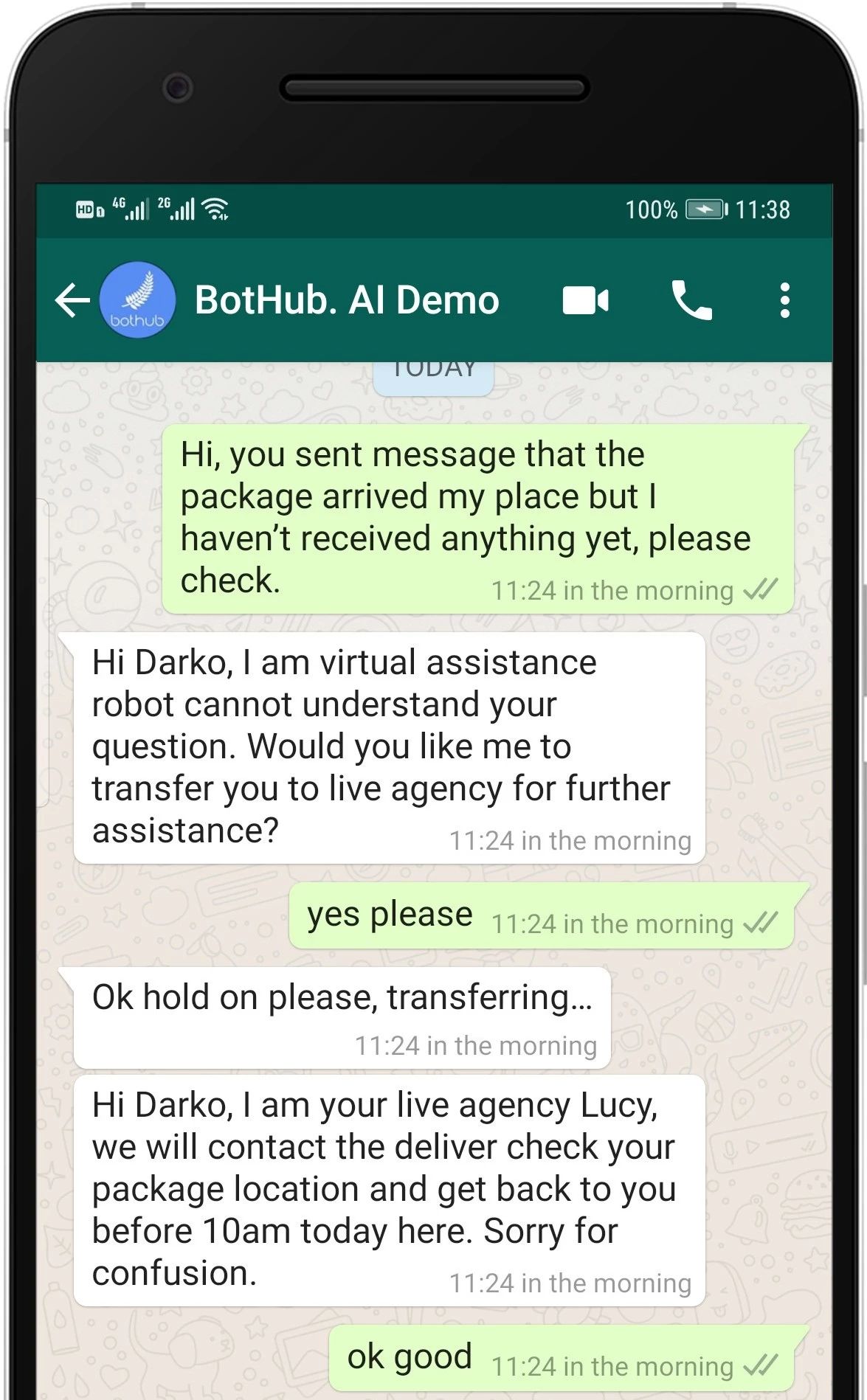Start a video call with BotHub
867x1400 pixels.
coord(585,301)
